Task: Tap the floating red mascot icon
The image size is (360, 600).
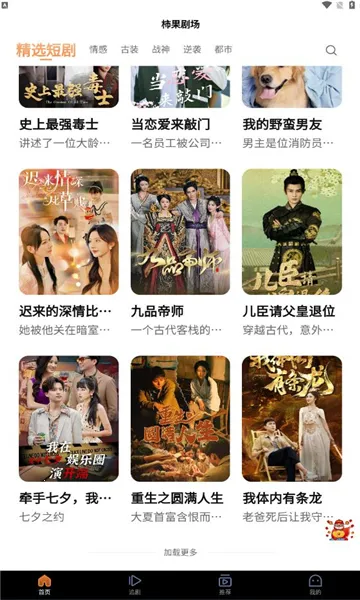Action: point(339,529)
